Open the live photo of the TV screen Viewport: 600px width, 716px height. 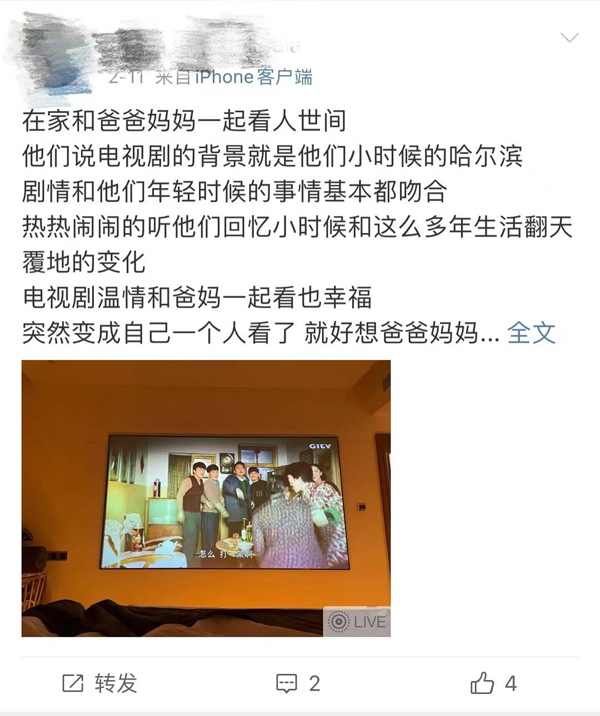click(x=206, y=498)
